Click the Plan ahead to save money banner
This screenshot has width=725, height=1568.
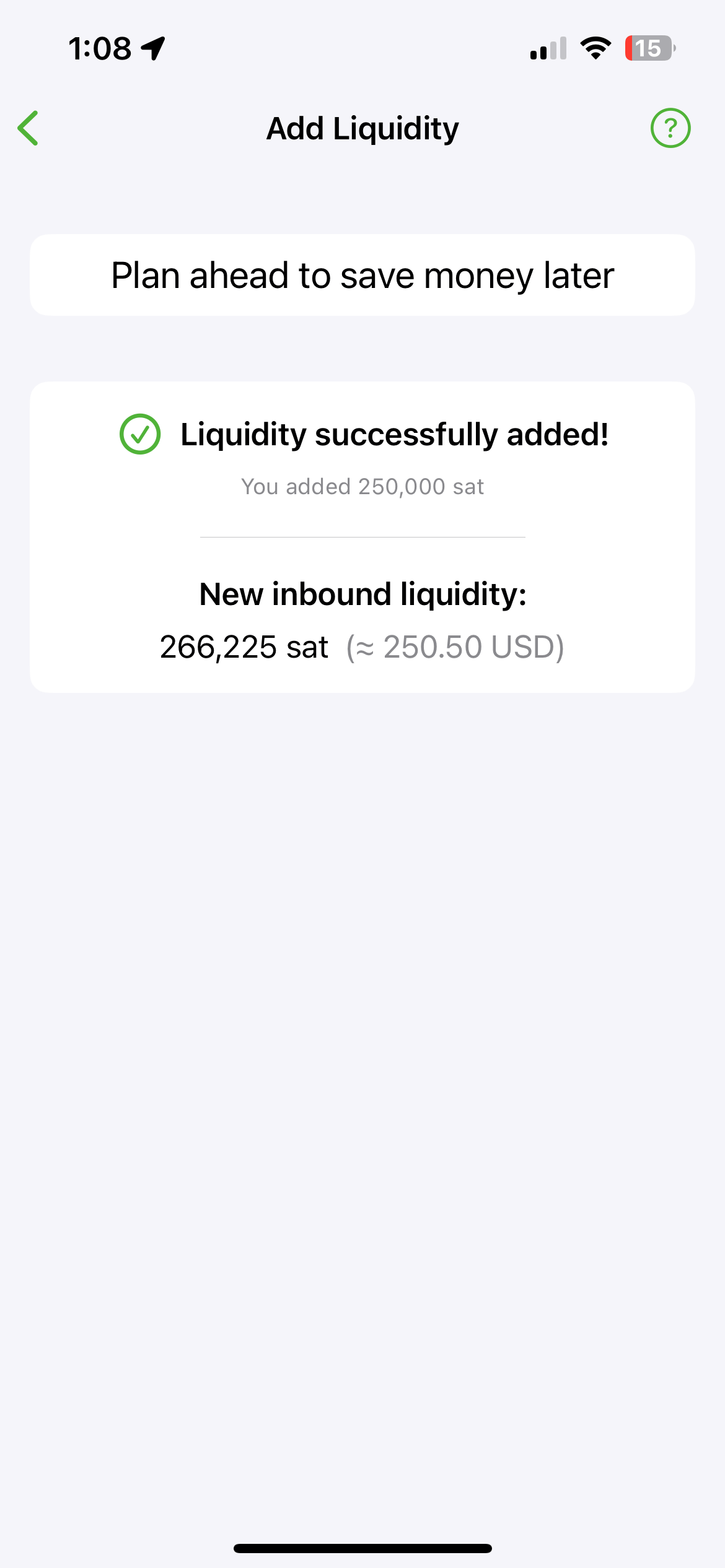362,274
